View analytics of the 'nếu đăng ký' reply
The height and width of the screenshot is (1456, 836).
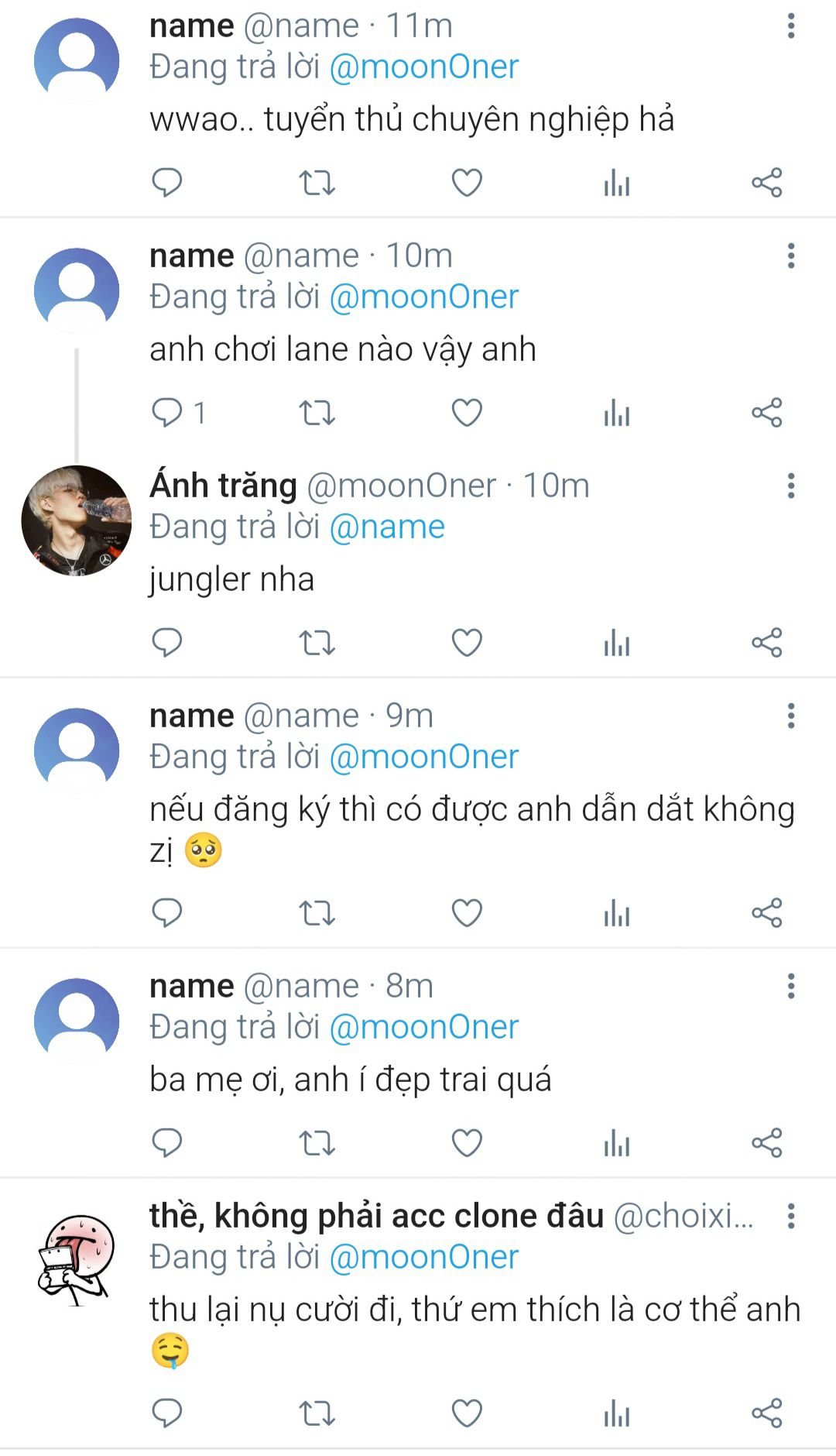point(617,913)
